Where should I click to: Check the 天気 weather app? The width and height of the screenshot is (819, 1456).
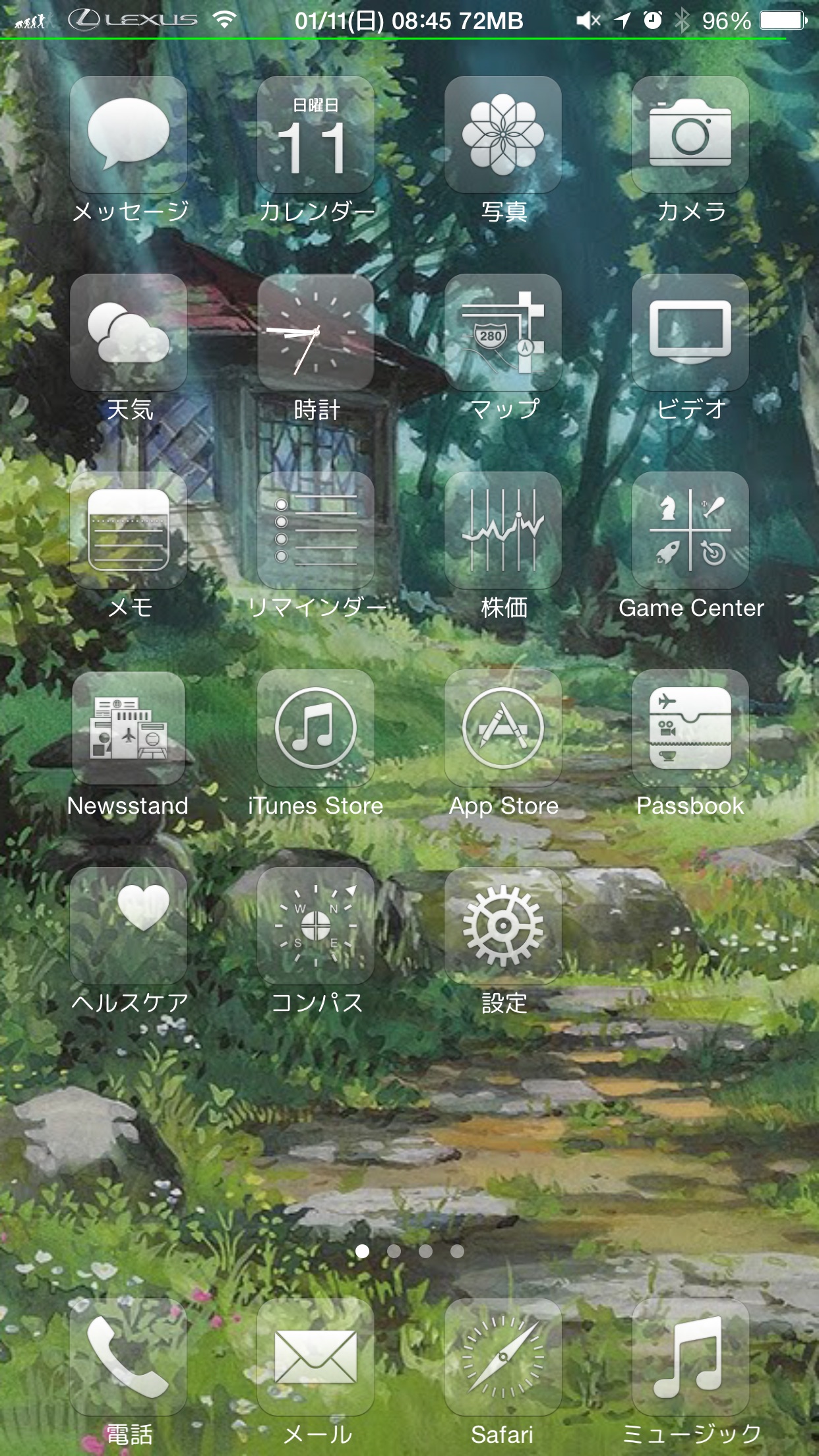pyautogui.click(x=129, y=332)
